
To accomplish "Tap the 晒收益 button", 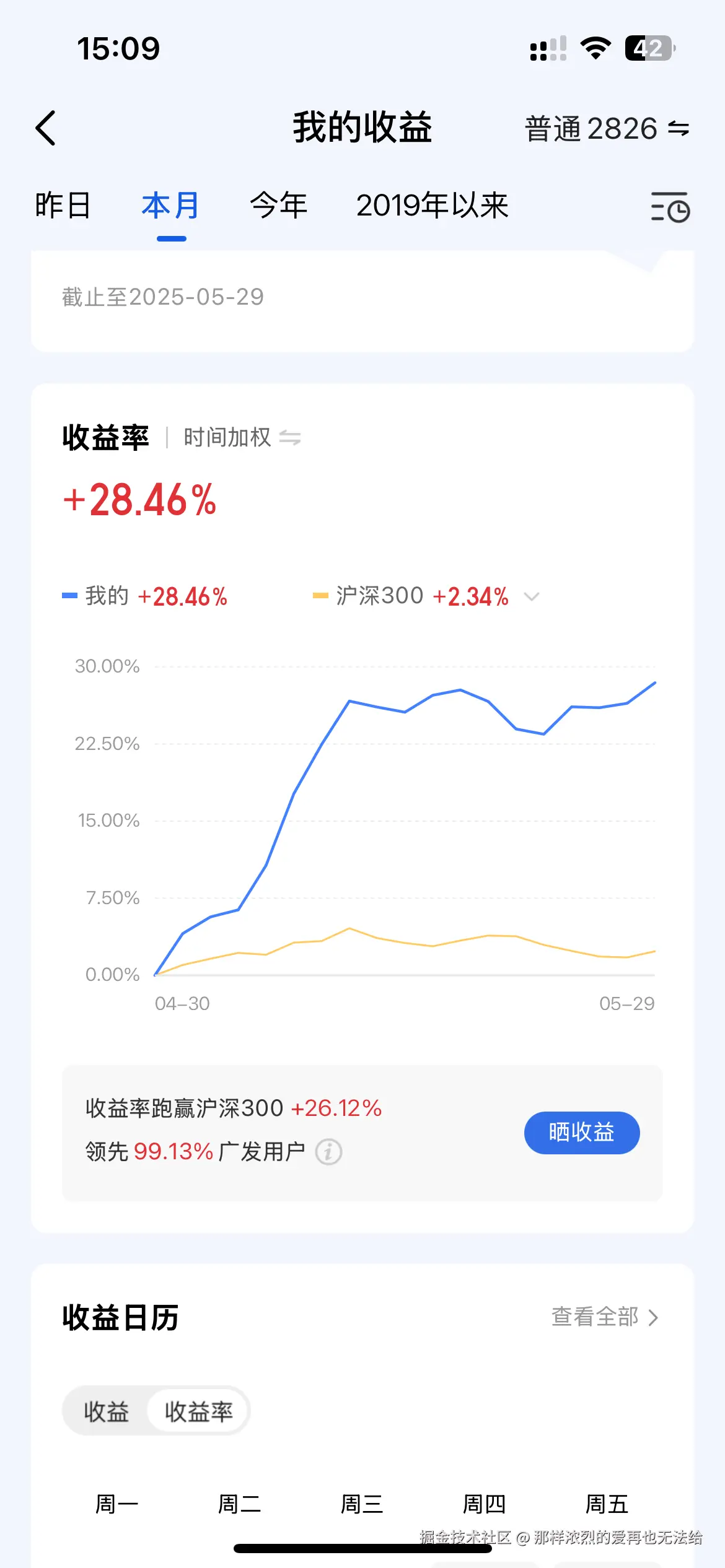I will [581, 1133].
